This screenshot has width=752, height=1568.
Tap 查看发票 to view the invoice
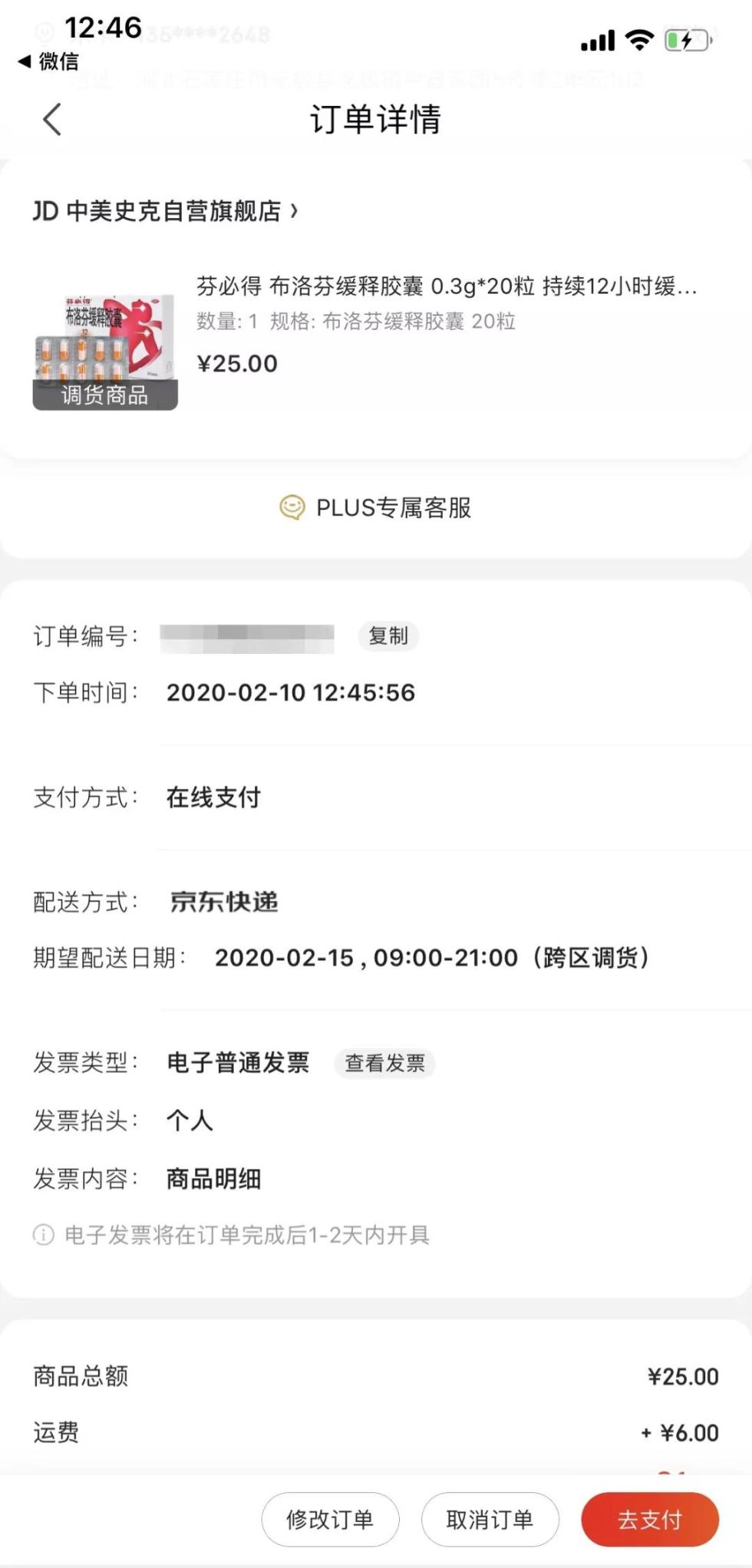384,1063
